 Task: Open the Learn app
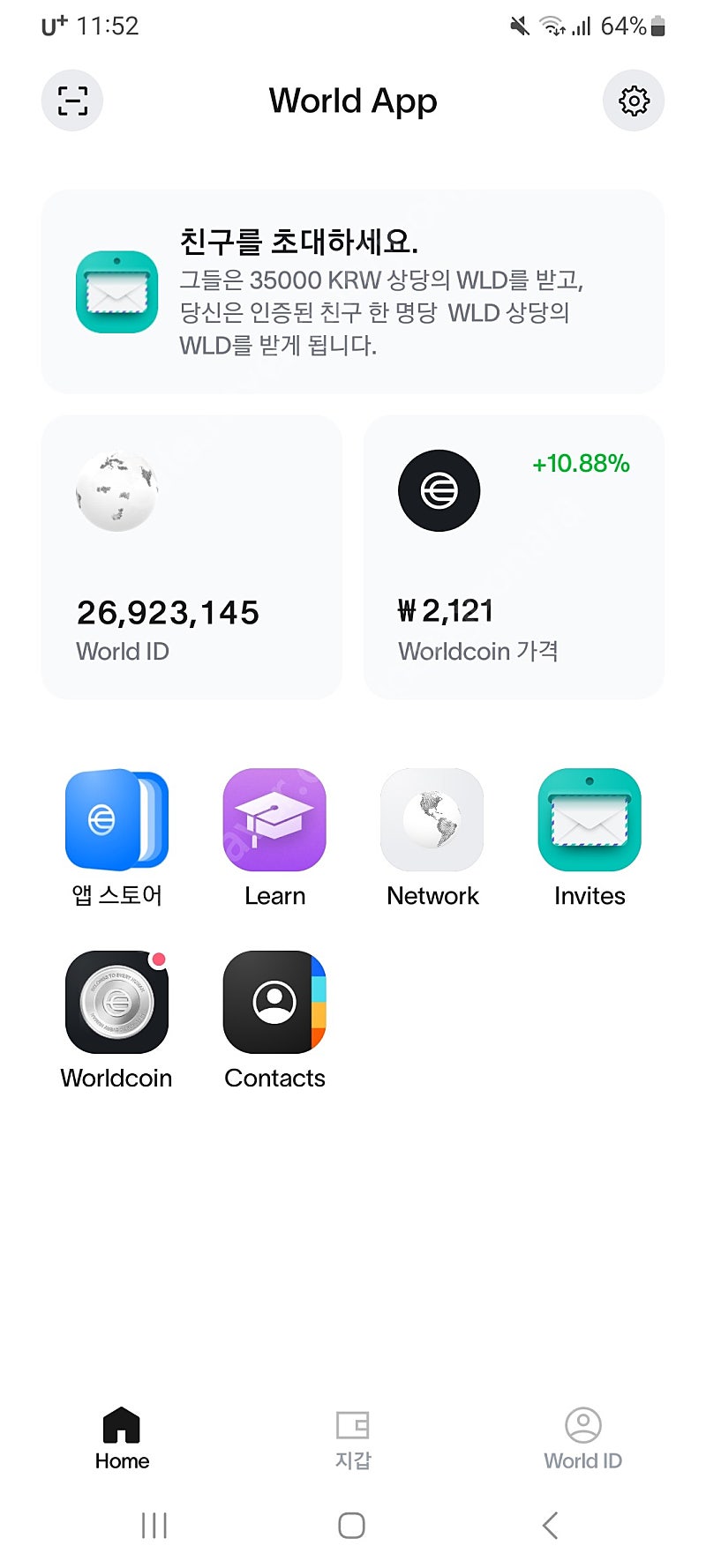click(x=274, y=839)
